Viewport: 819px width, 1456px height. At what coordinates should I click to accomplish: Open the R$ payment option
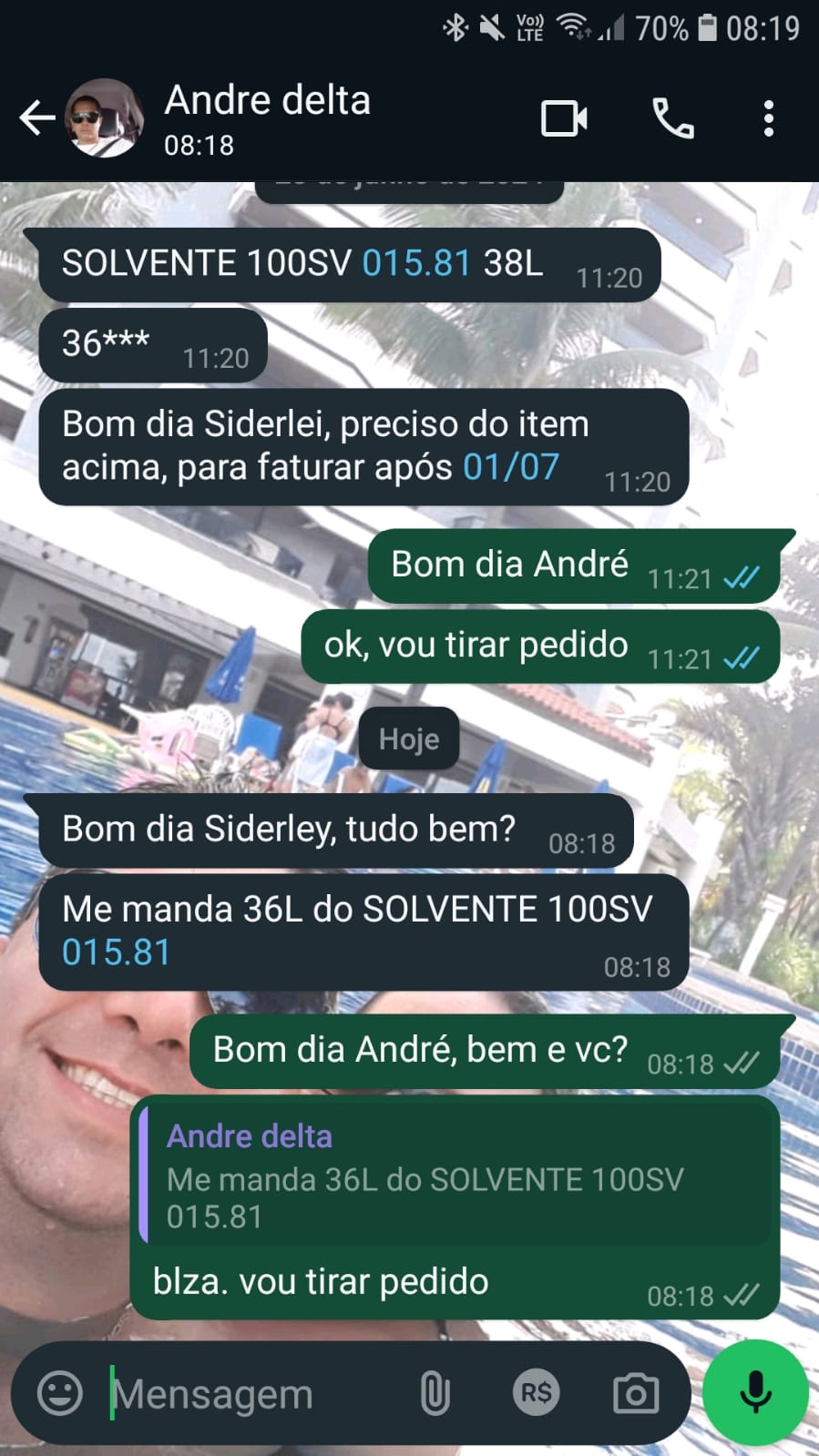536,1393
